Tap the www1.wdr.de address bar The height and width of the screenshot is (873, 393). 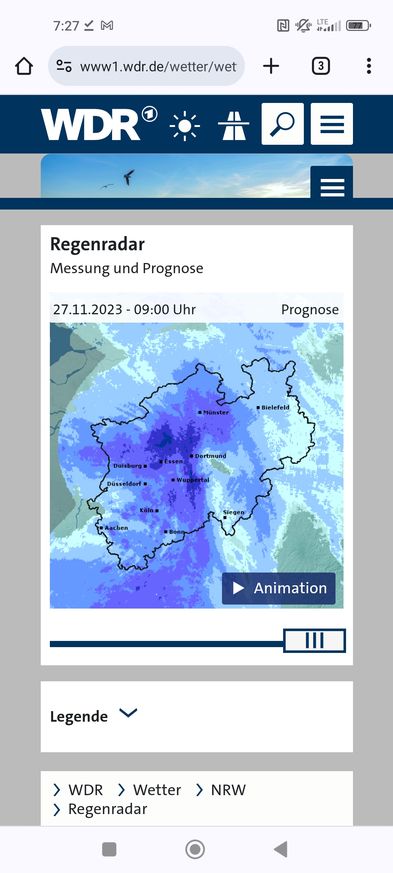click(x=146, y=67)
